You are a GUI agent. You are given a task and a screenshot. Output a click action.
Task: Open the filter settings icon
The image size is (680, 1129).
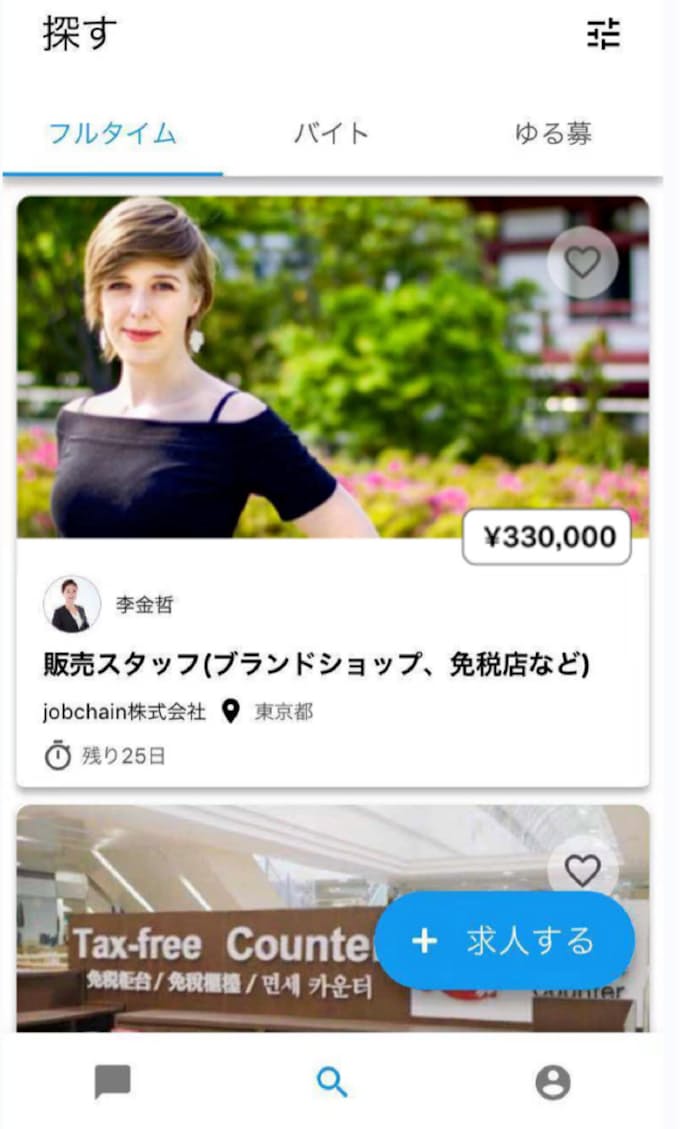pos(603,35)
